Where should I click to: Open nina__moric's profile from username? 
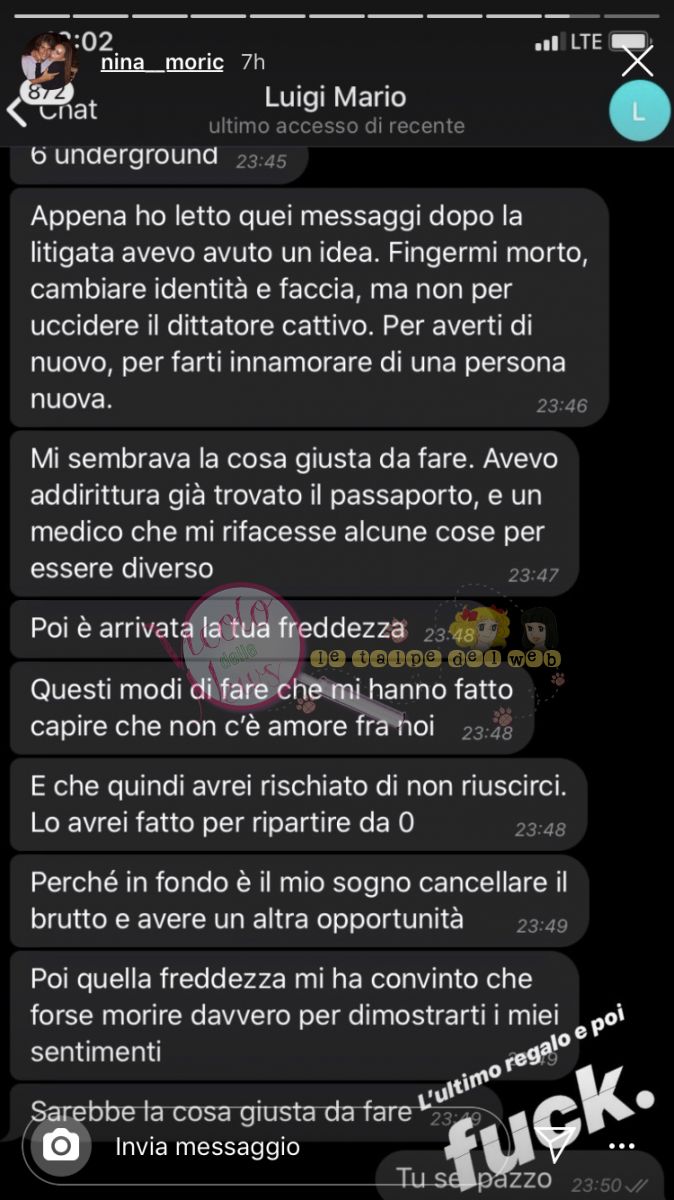pyautogui.click(x=162, y=62)
